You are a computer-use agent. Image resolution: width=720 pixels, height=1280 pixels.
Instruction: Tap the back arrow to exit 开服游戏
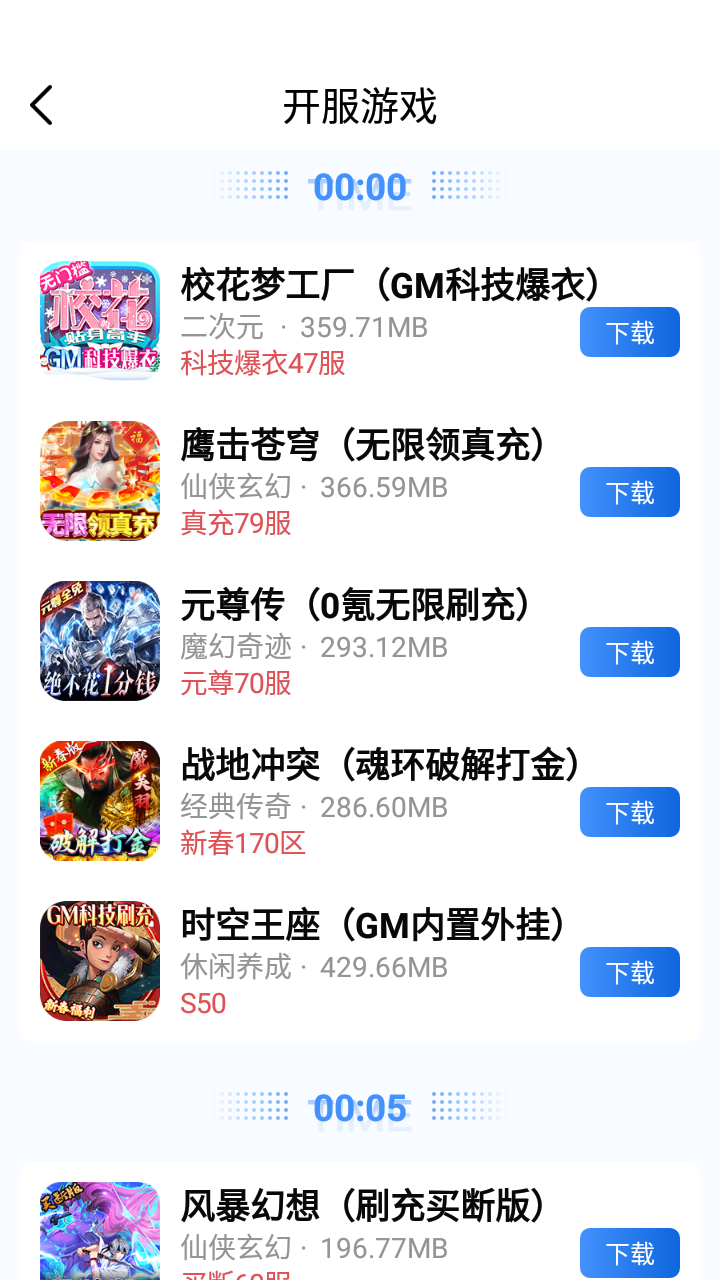pos(41,104)
